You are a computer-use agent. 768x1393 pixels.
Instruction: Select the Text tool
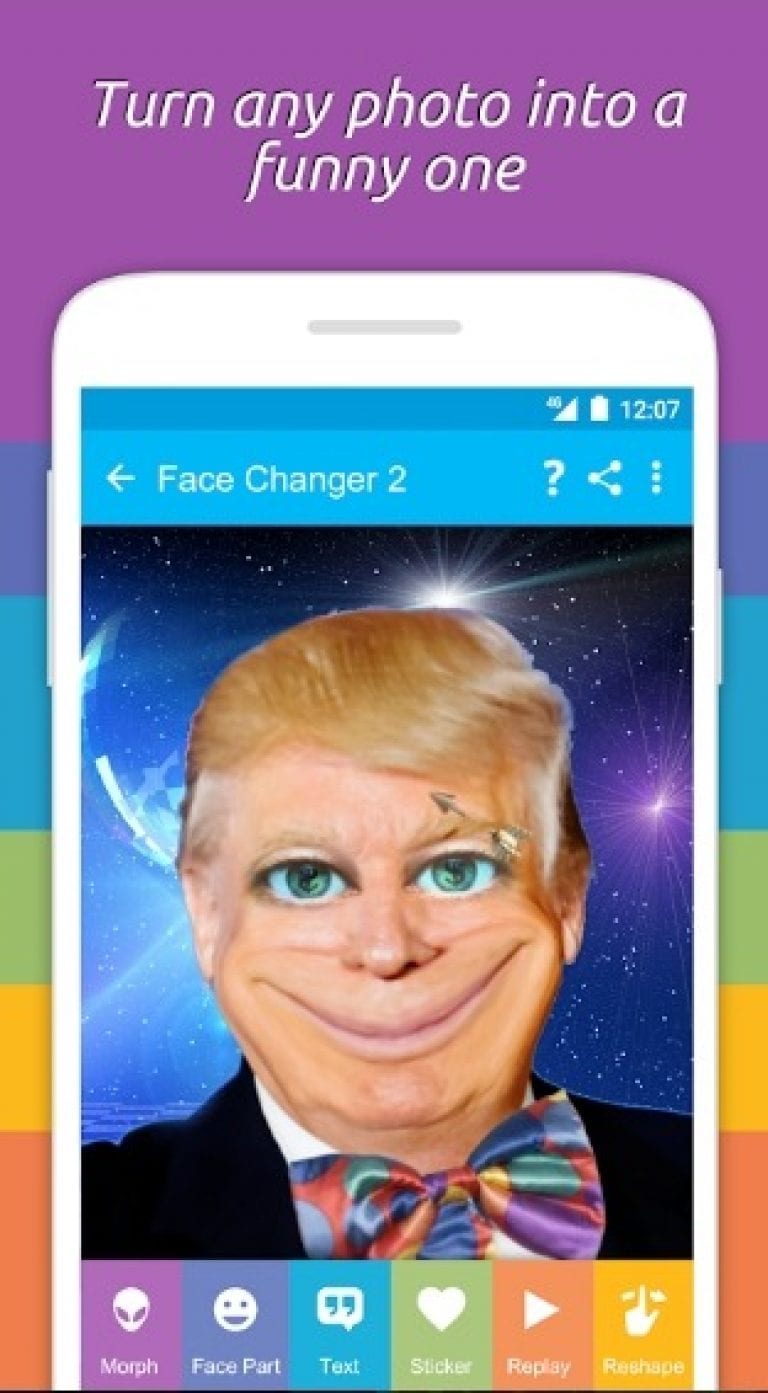click(340, 1307)
